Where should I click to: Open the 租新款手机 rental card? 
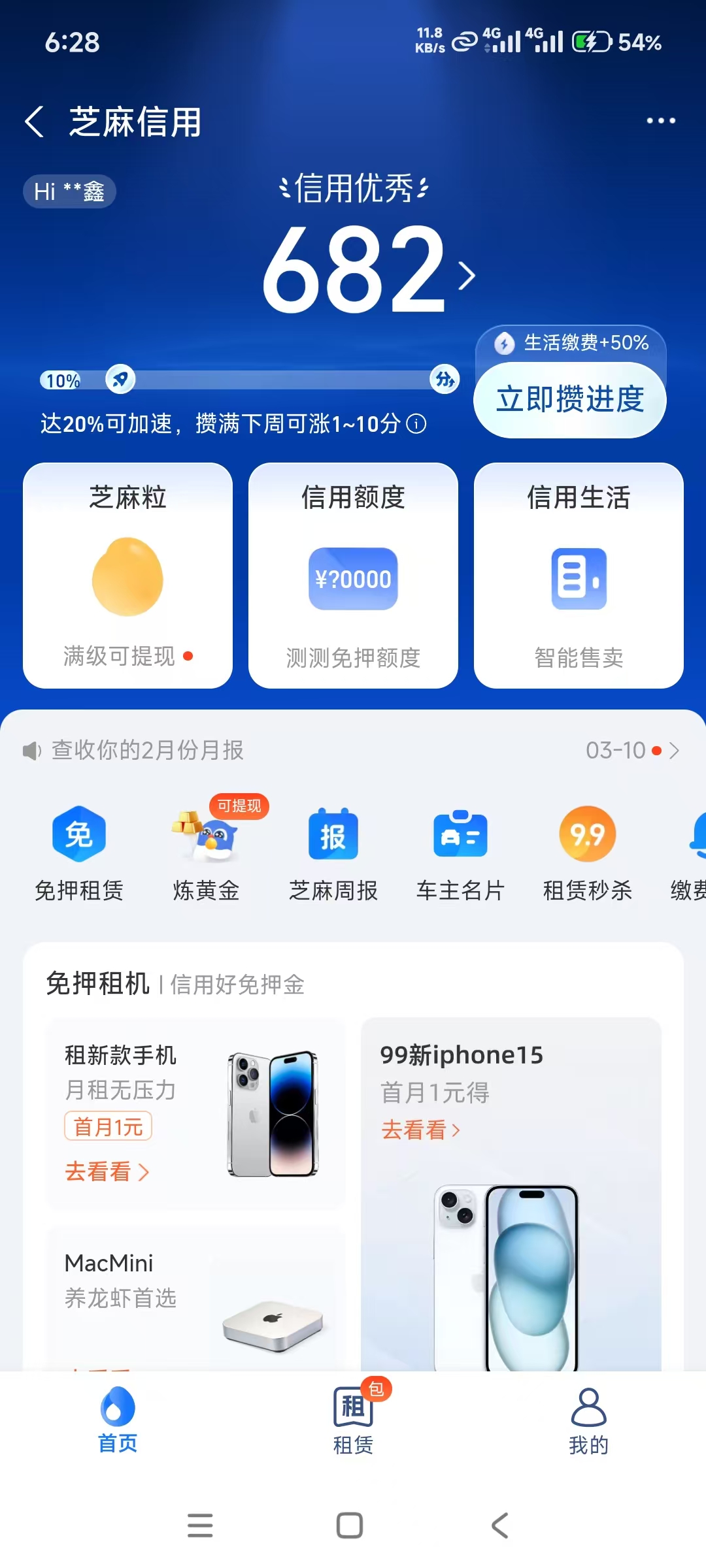[195, 1114]
